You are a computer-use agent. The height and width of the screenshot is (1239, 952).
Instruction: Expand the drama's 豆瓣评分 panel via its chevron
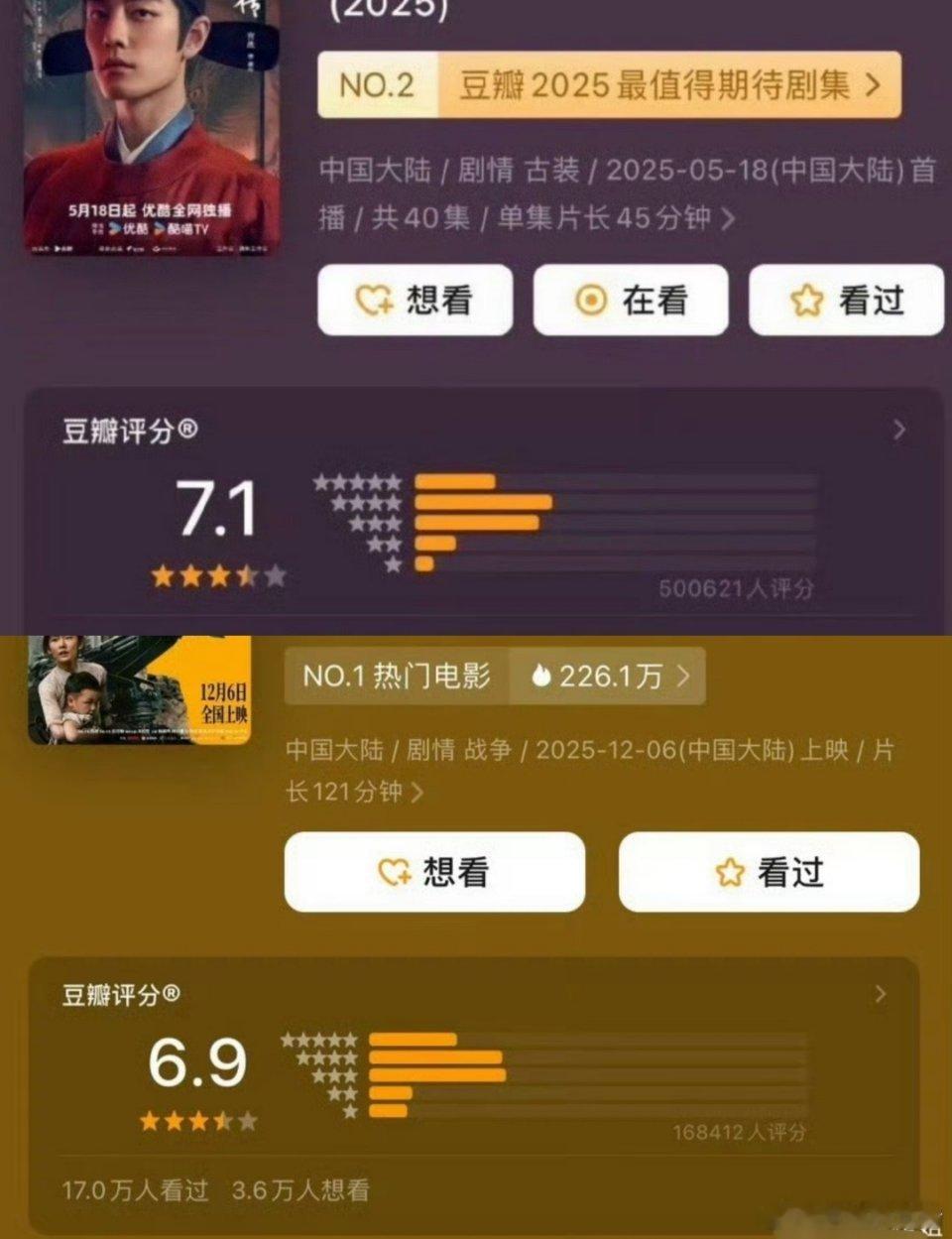click(x=900, y=431)
